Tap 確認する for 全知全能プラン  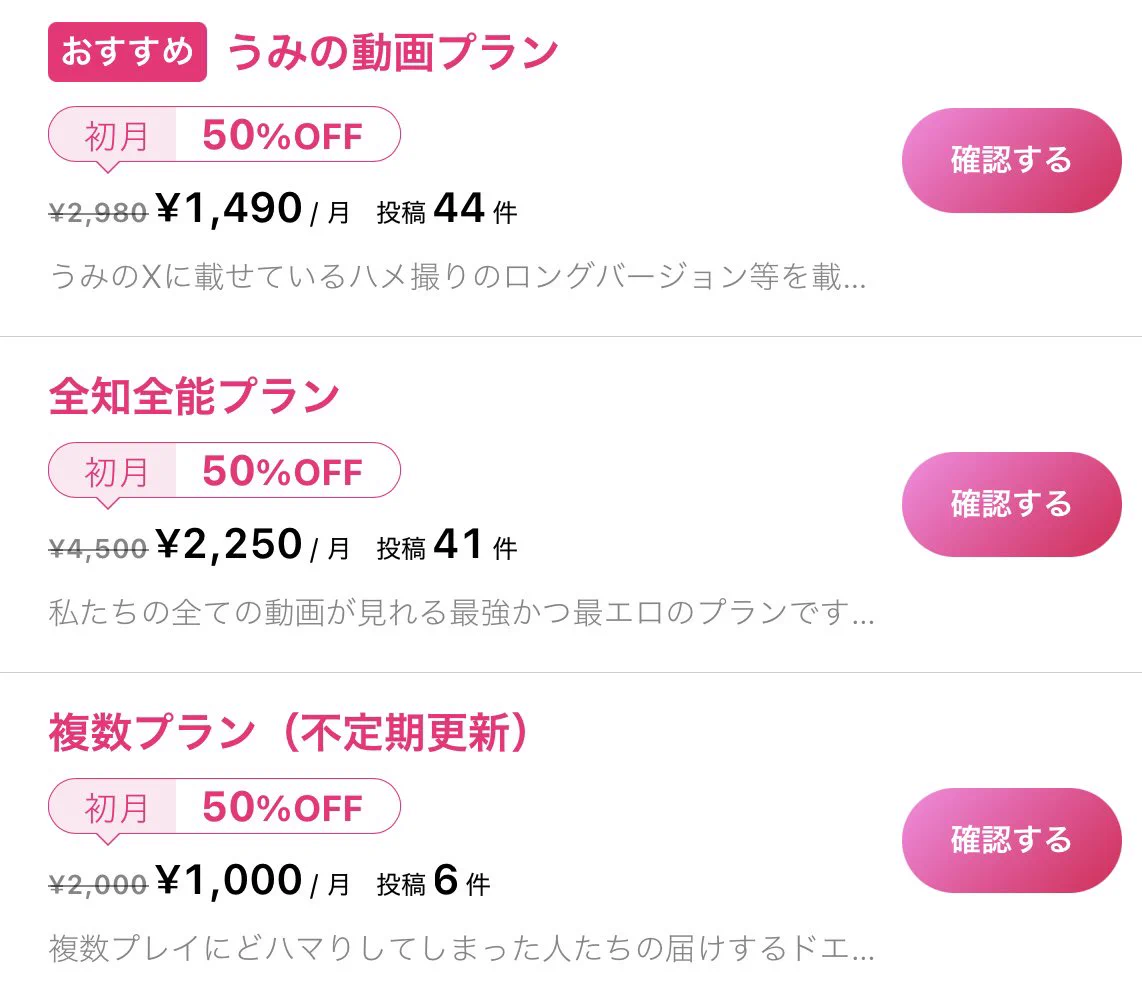coord(1011,504)
